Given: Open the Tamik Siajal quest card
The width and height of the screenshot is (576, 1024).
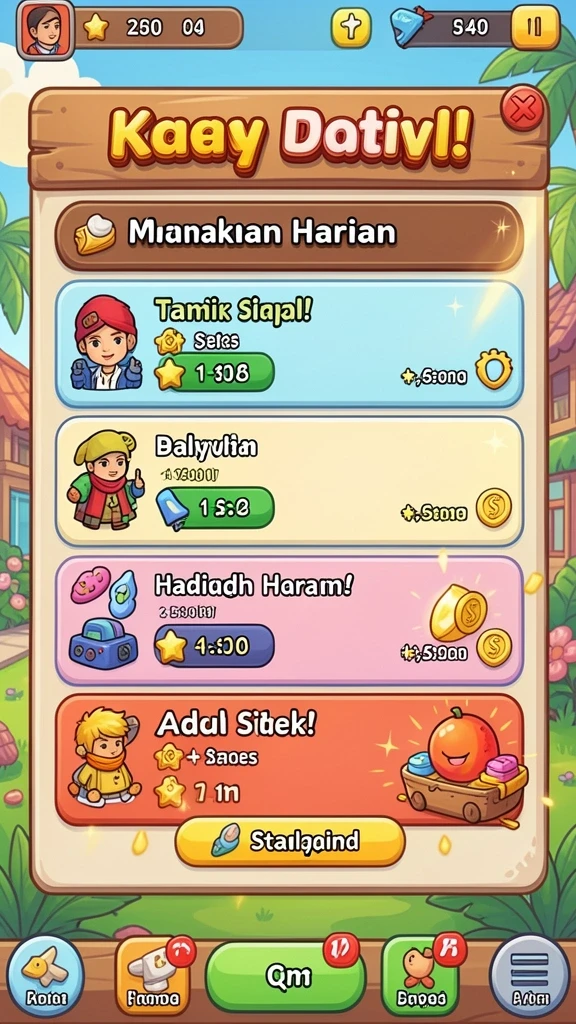Looking at the screenshot, I should (x=289, y=345).
